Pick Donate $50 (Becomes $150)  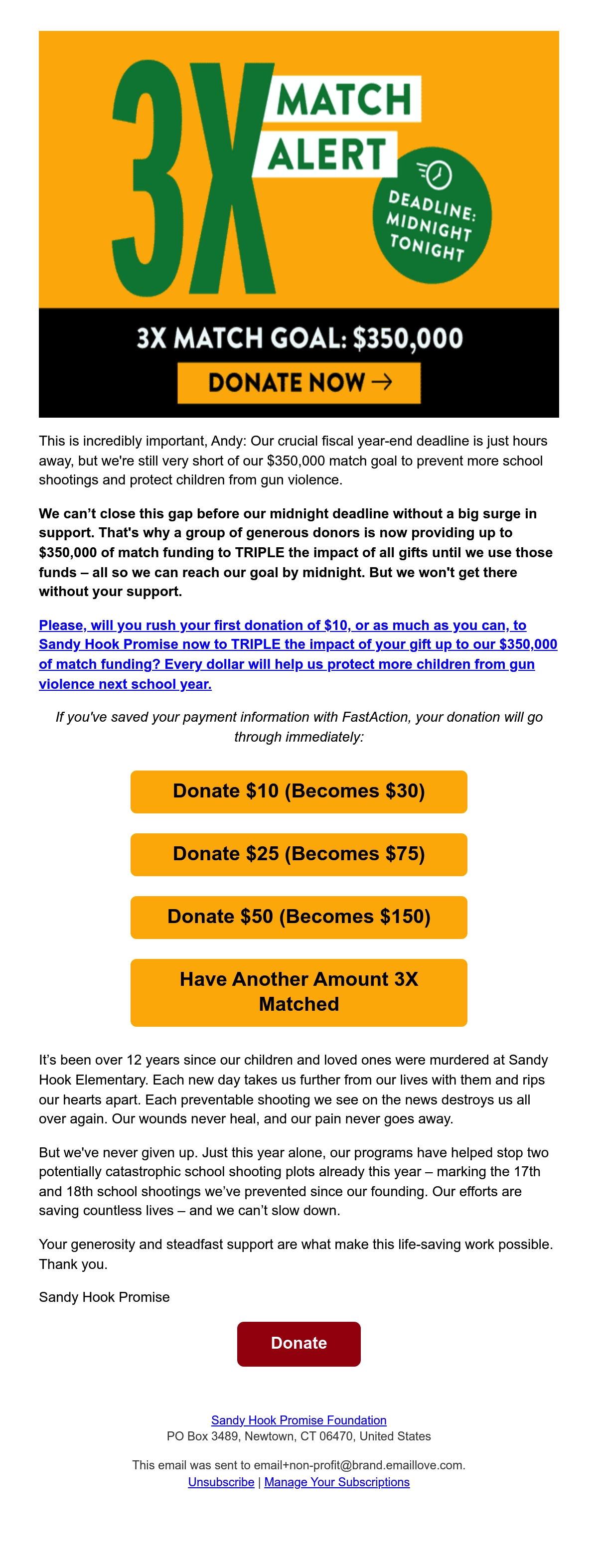(299, 917)
